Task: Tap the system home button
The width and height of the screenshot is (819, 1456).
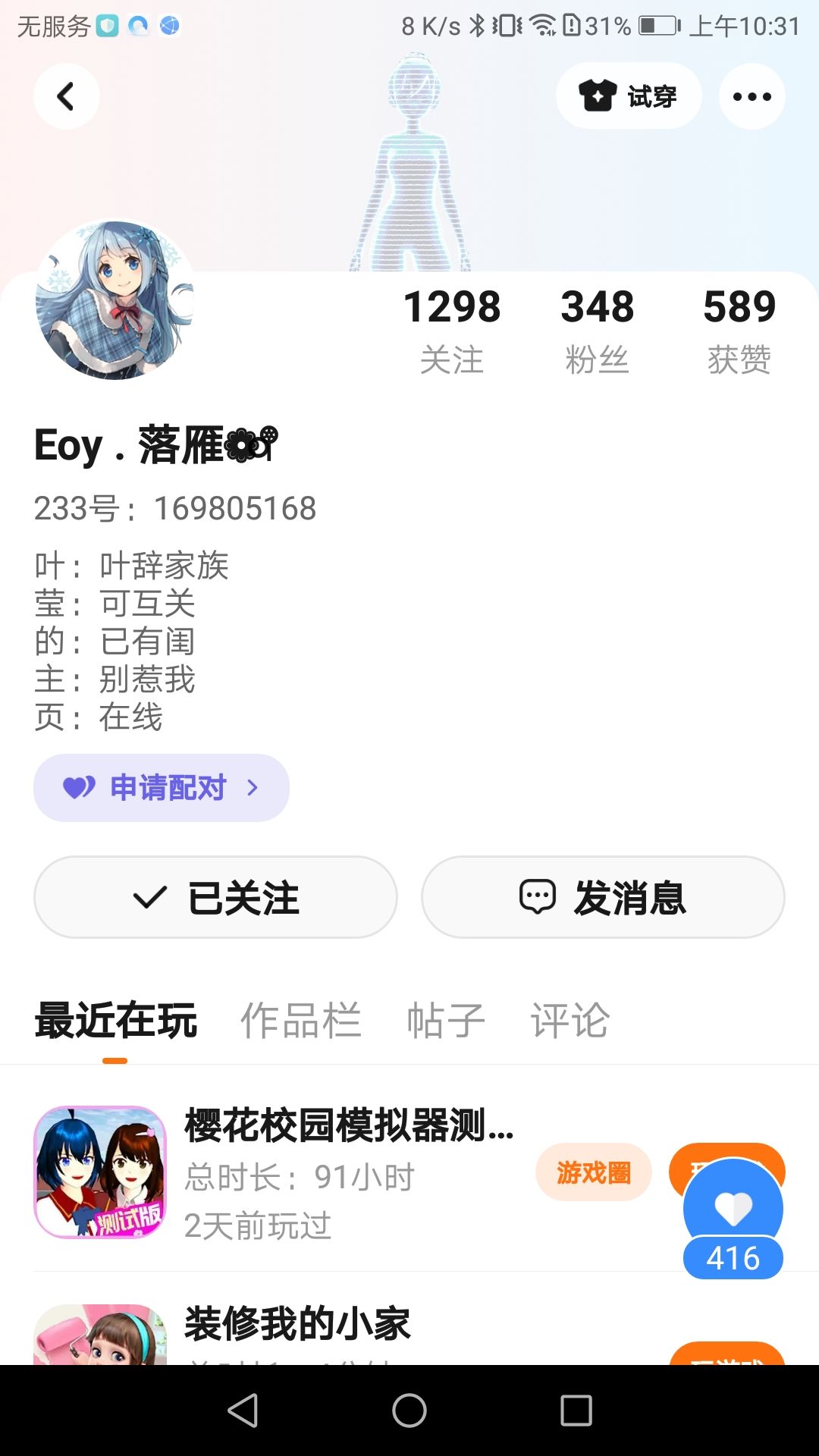Action: [x=409, y=1410]
